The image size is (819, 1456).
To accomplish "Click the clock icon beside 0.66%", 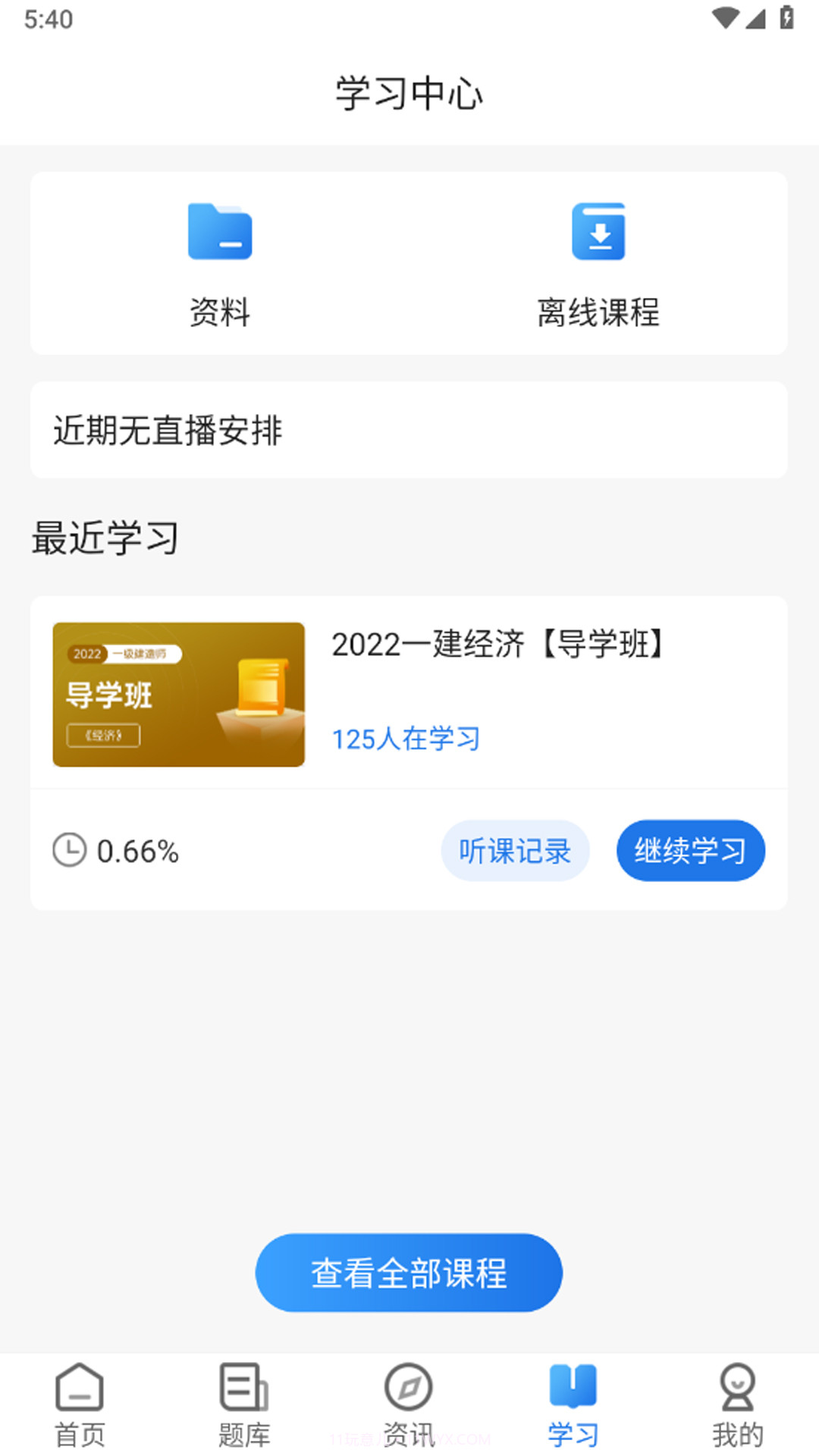I will pyautogui.click(x=69, y=851).
